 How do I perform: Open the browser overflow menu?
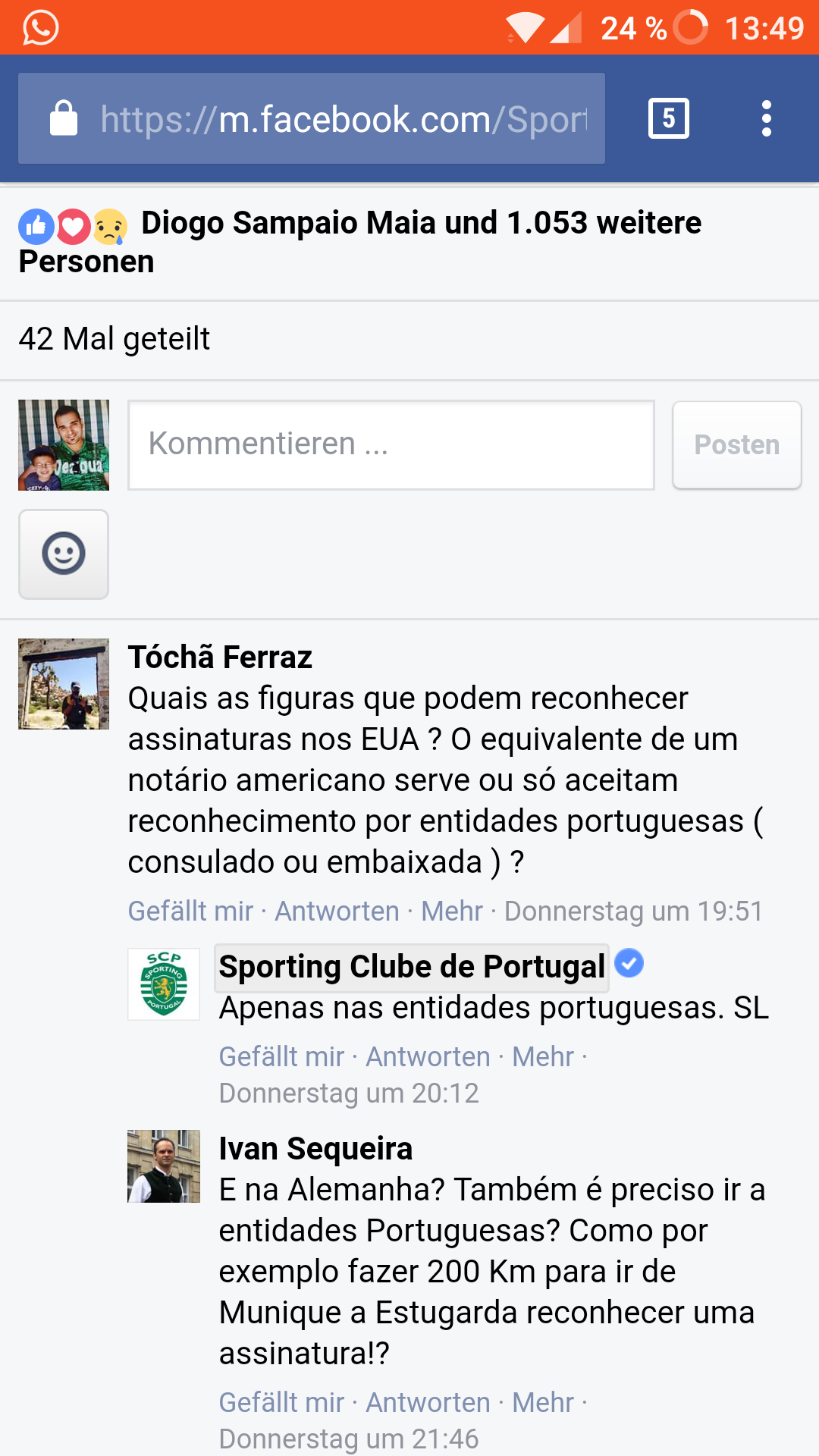pyautogui.click(x=767, y=118)
